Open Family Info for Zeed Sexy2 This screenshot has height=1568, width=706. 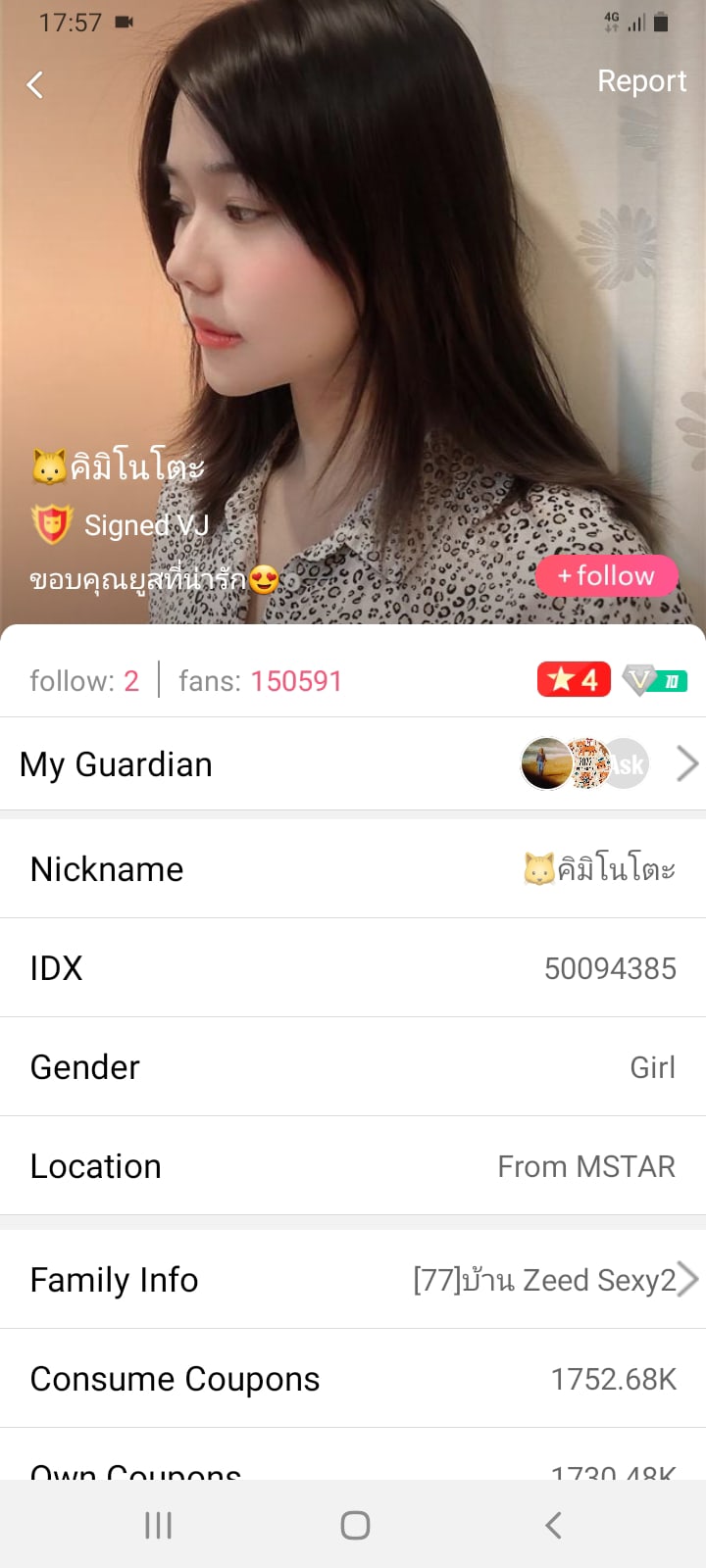click(x=353, y=1280)
